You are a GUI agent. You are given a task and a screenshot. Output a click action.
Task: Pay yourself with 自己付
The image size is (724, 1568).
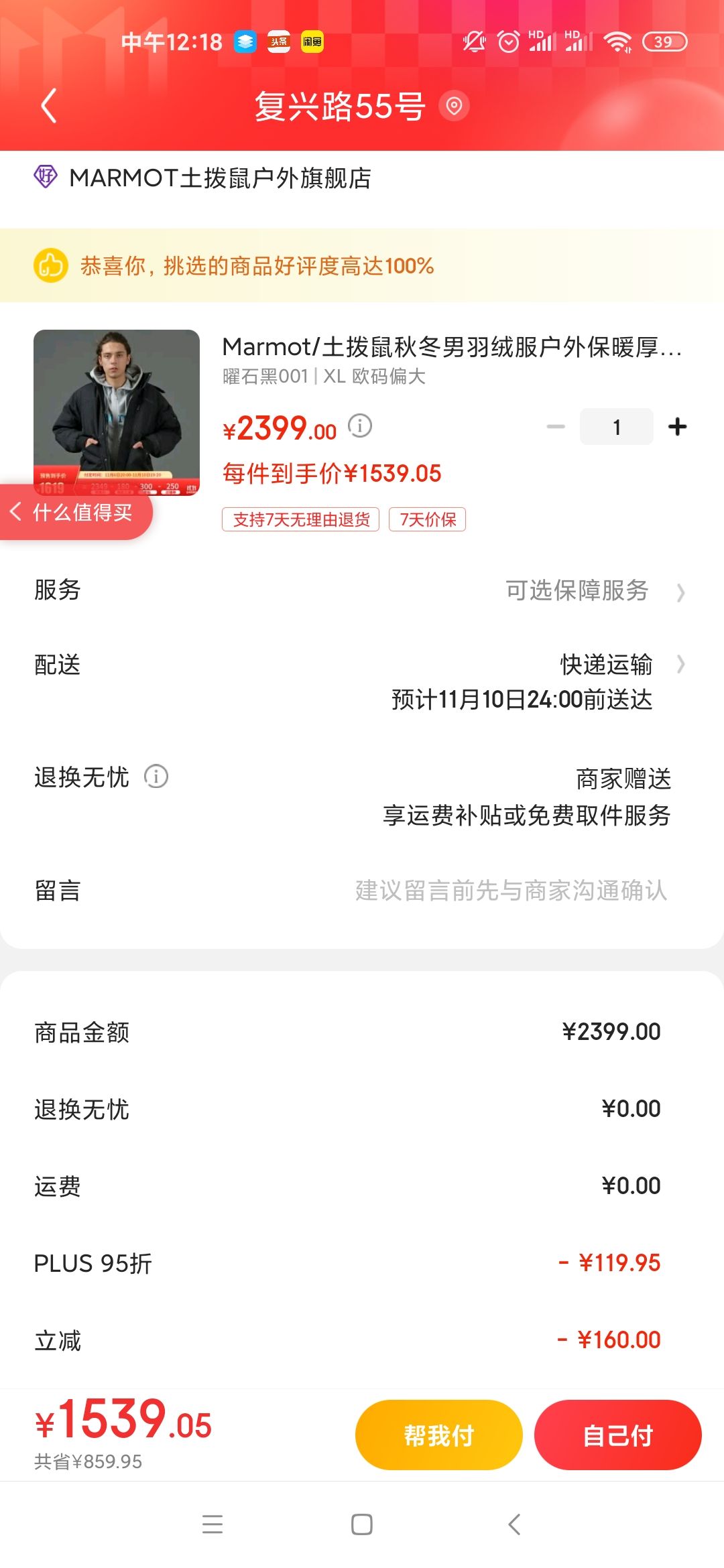pyautogui.click(x=618, y=1435)
